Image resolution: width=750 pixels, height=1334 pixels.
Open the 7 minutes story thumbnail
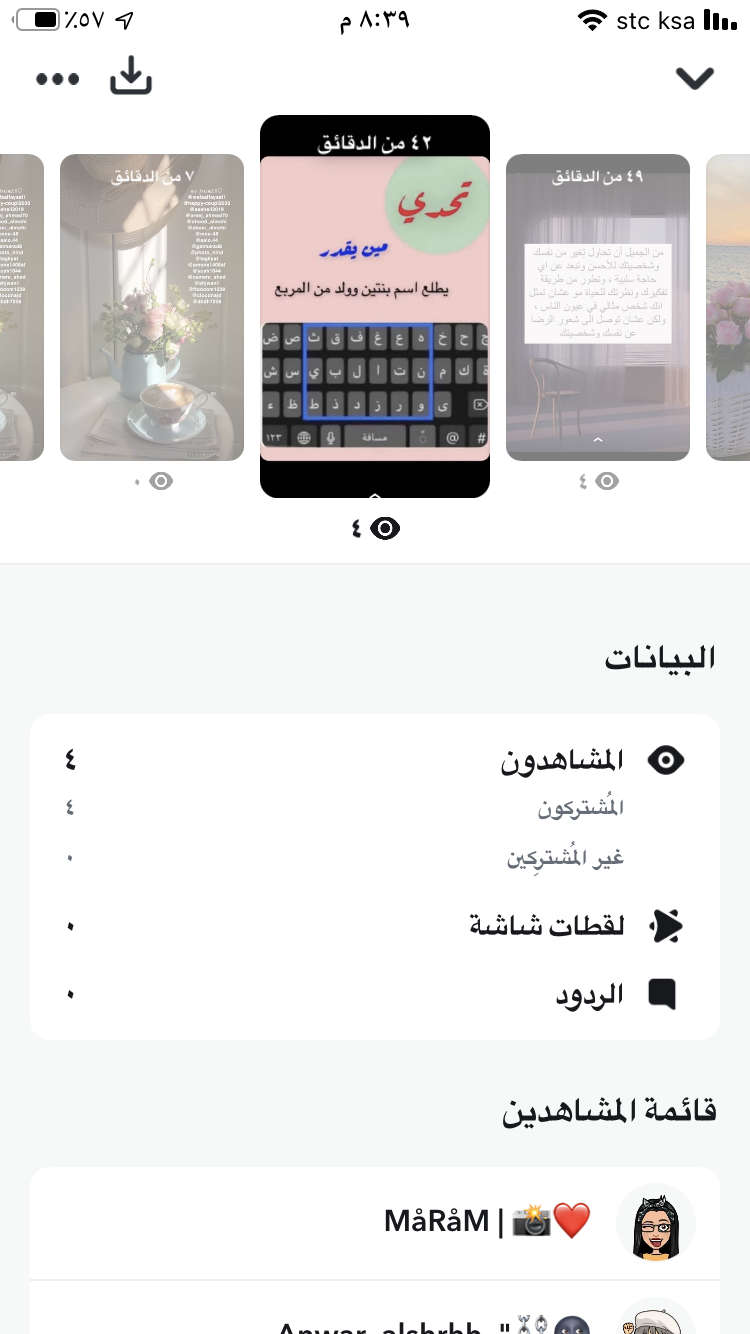pyautogui.click(x=152, y=307)
